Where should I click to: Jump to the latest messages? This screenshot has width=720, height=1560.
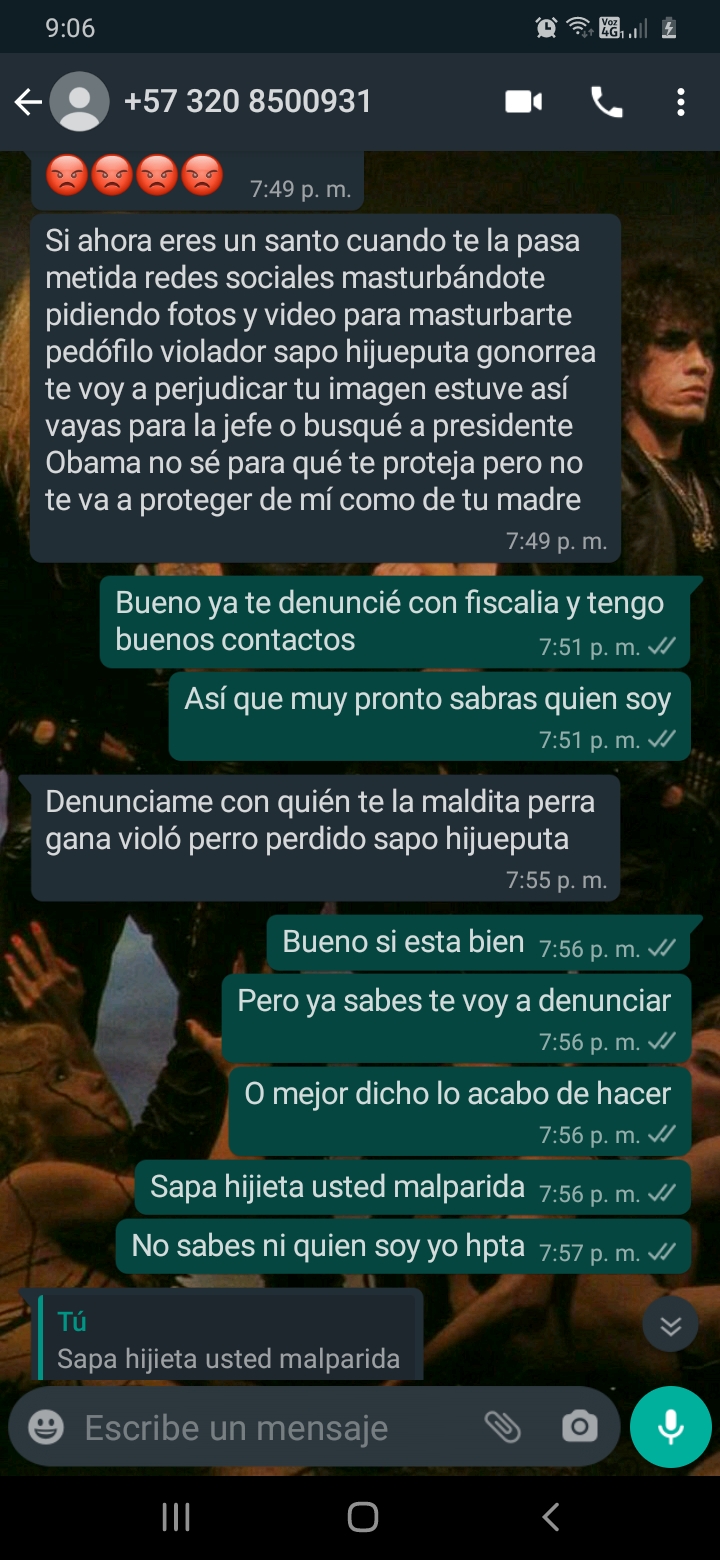pyautogui.click(x=670, y=1325)
